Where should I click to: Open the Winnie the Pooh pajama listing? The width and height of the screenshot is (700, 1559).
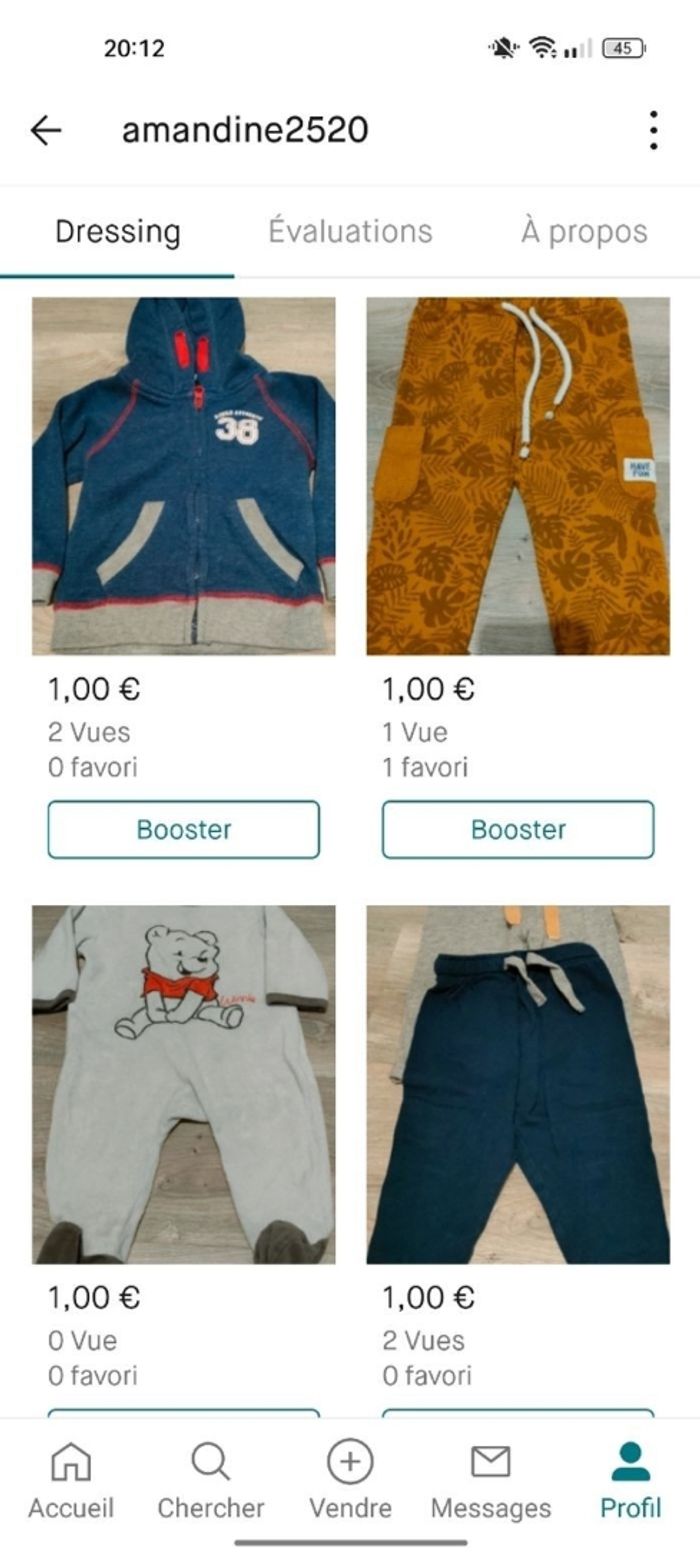tap(184, 1084)
